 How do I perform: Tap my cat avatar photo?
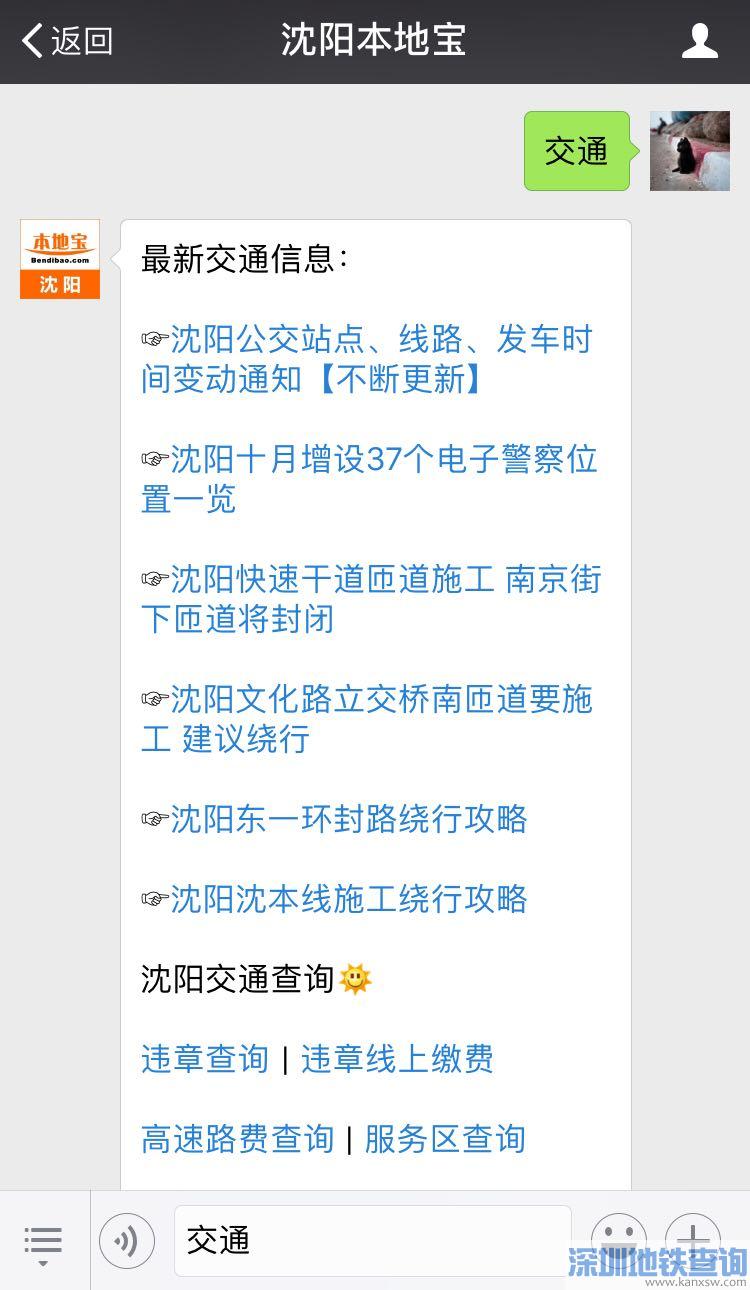(x=689, y=151)
